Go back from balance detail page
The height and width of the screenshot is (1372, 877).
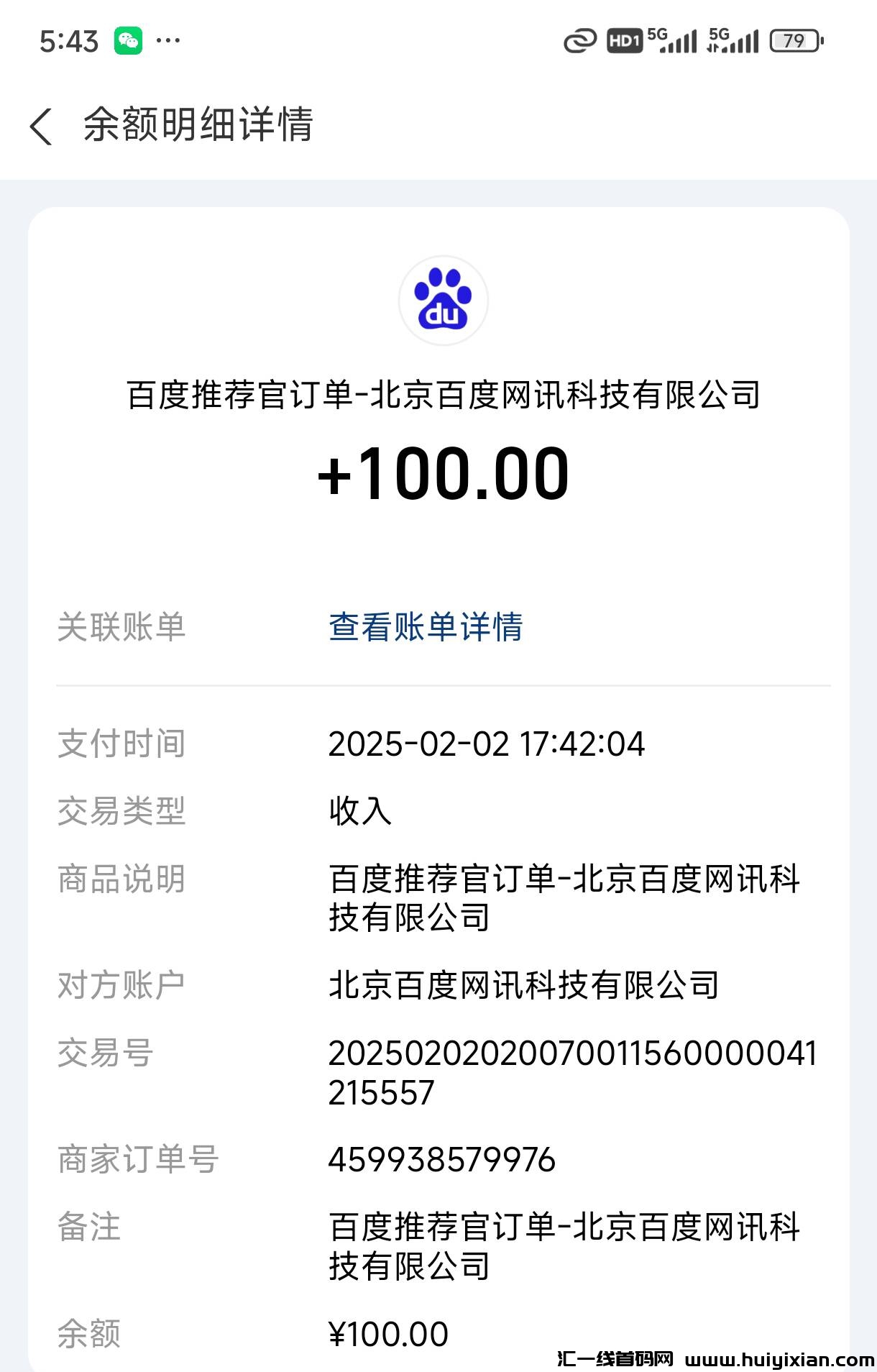[x=42, y=127]
